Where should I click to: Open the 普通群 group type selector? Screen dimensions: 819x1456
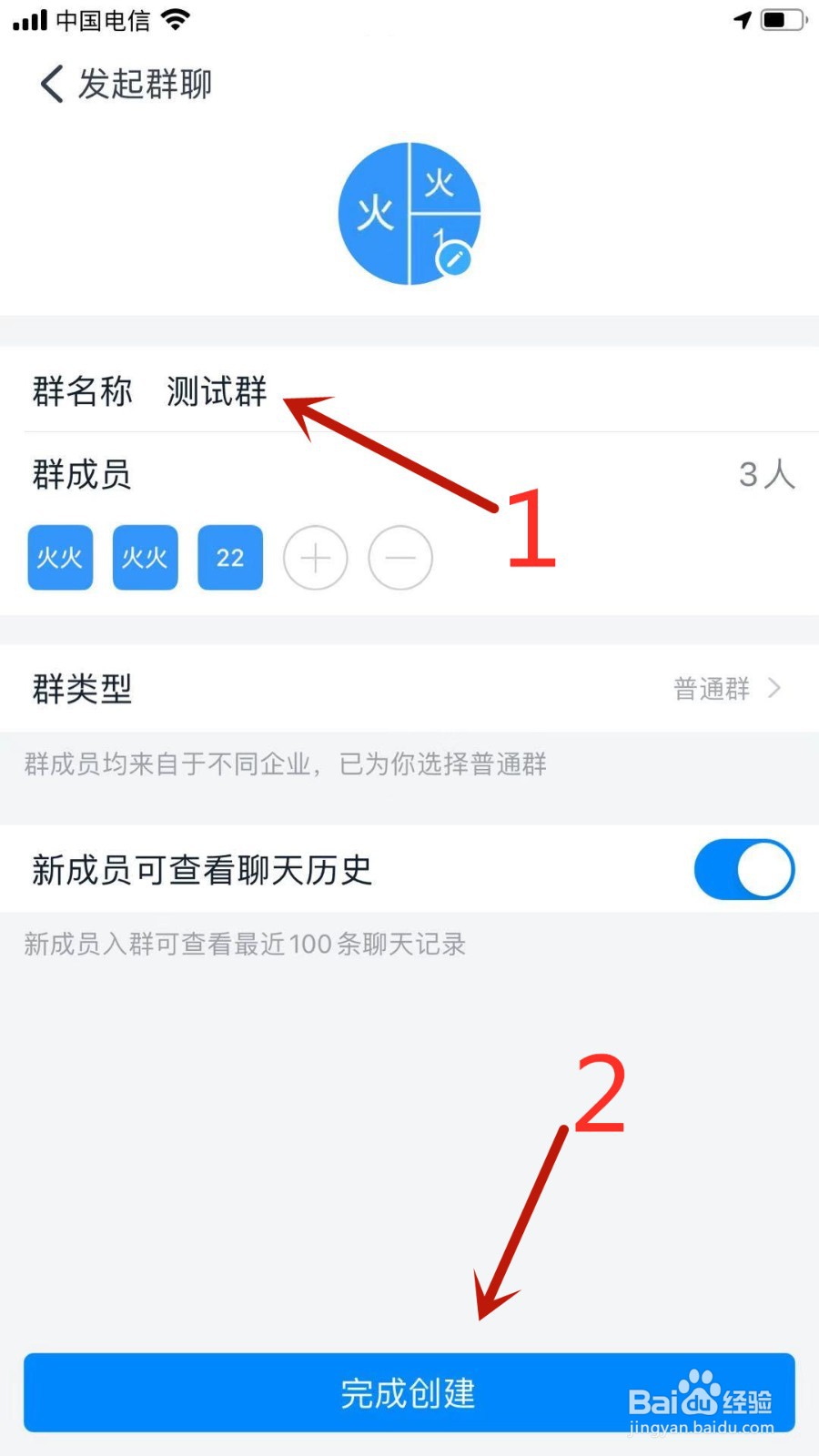713,689
